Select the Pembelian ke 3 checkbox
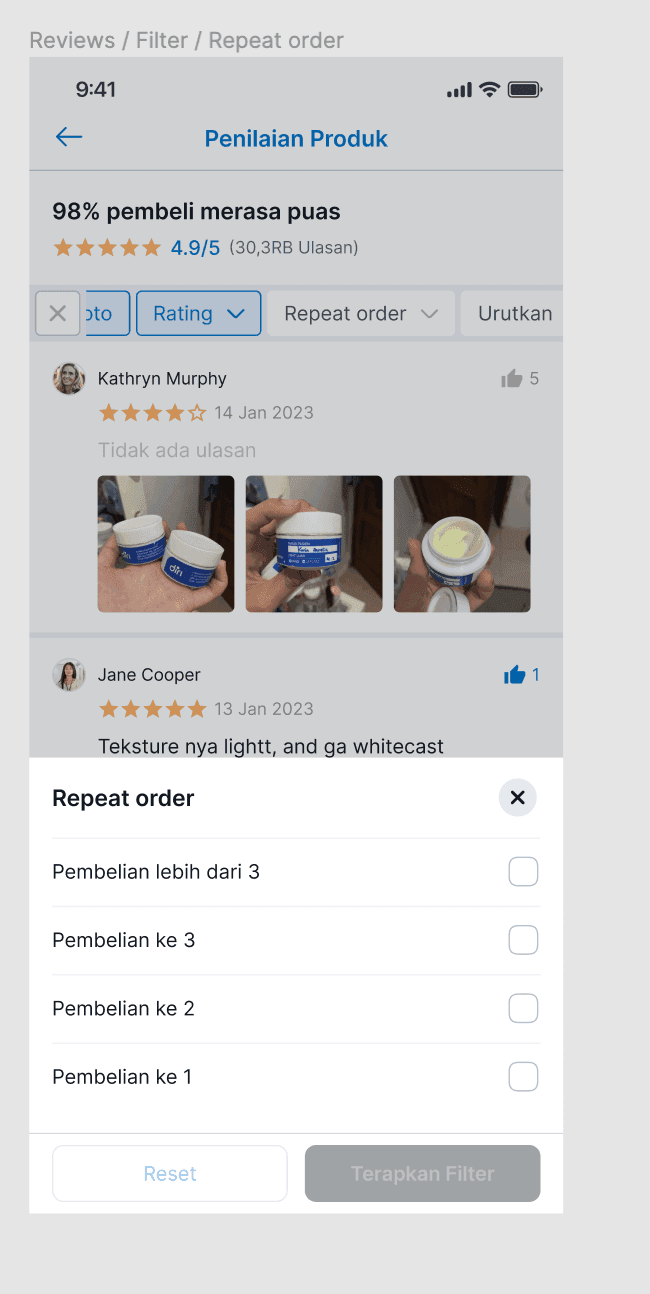The image size is (650, 1294). 523,940
